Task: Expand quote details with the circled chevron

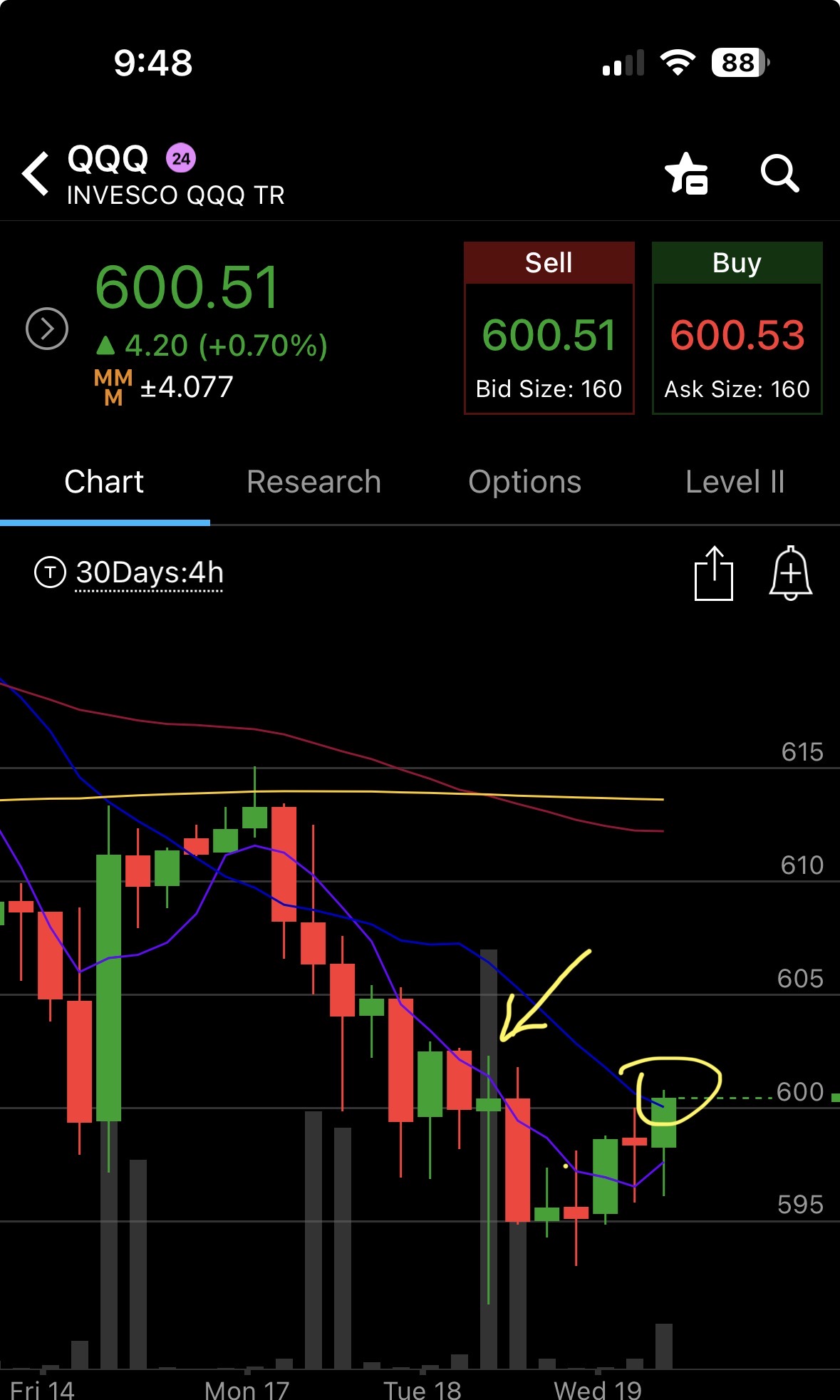Action: point(47,329)
